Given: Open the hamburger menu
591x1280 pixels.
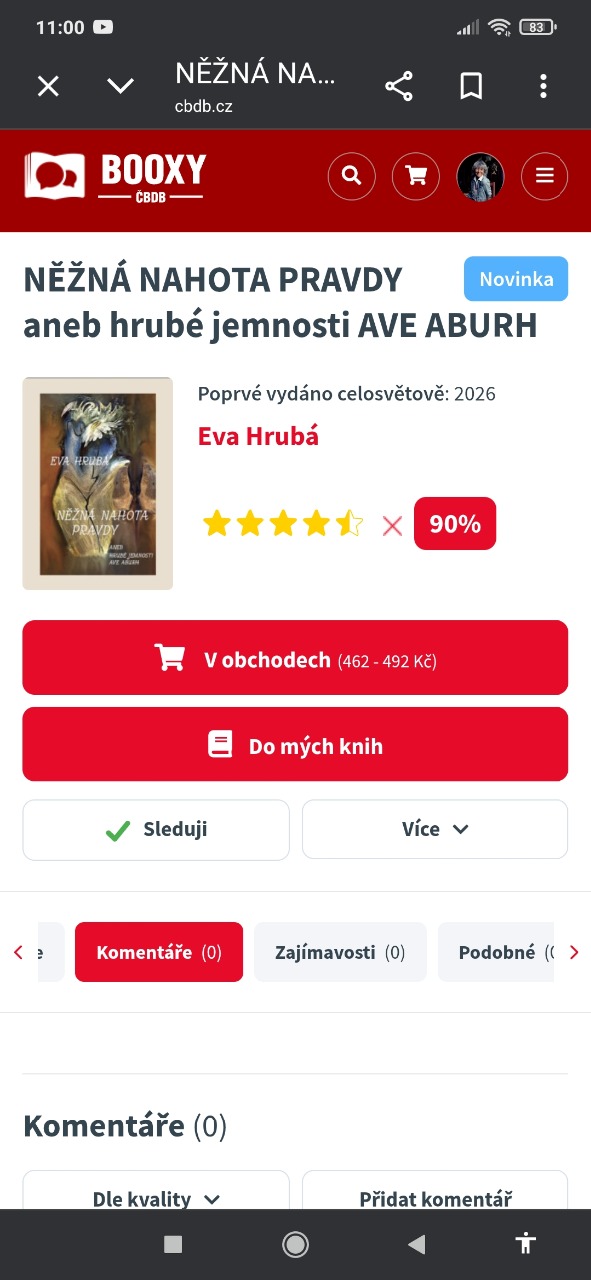Looking at the screenshot, I should pyautogui.click(x=544, y=177).
